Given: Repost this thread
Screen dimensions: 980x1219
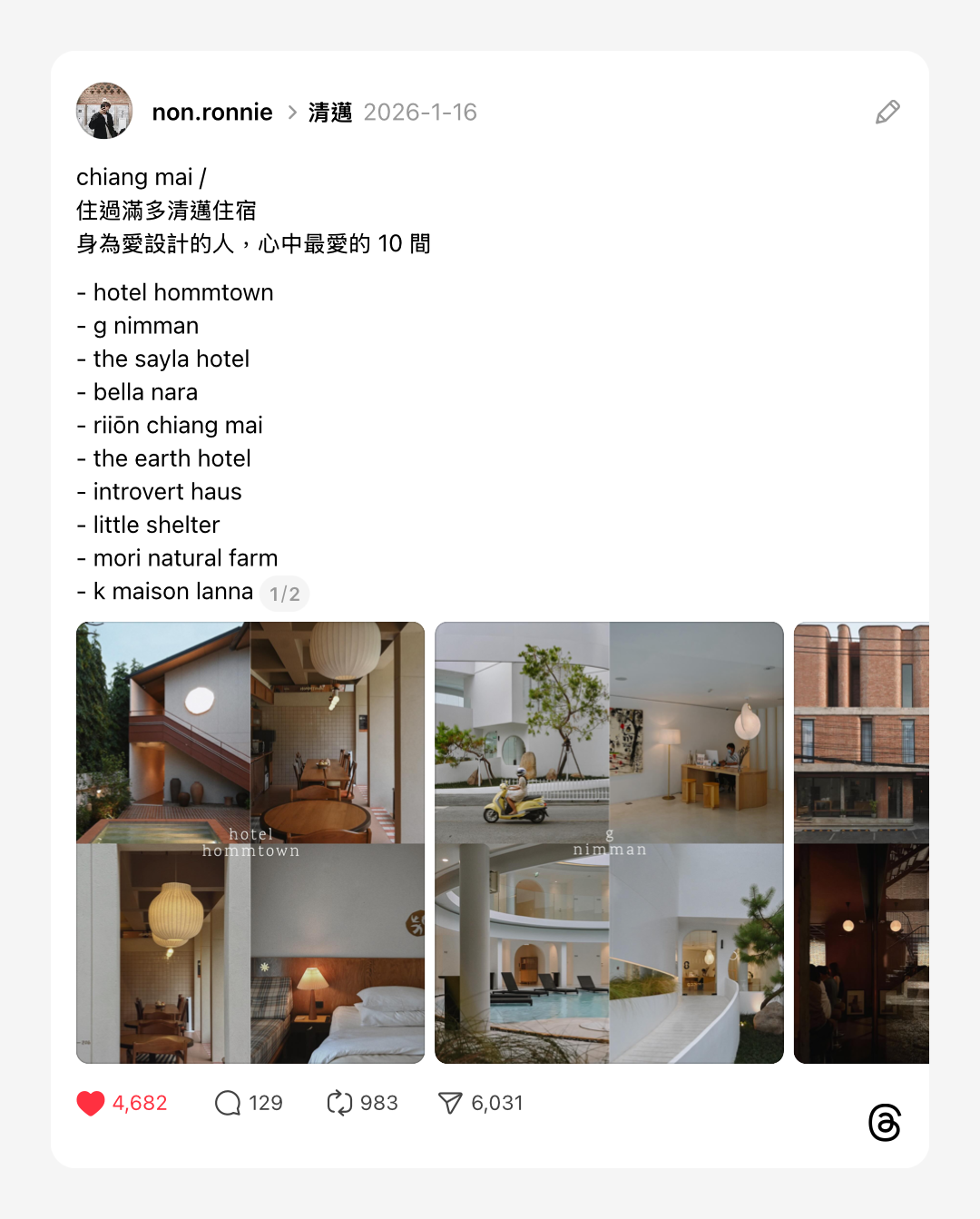Looking at the screenshot, I should pos(339,1103).
